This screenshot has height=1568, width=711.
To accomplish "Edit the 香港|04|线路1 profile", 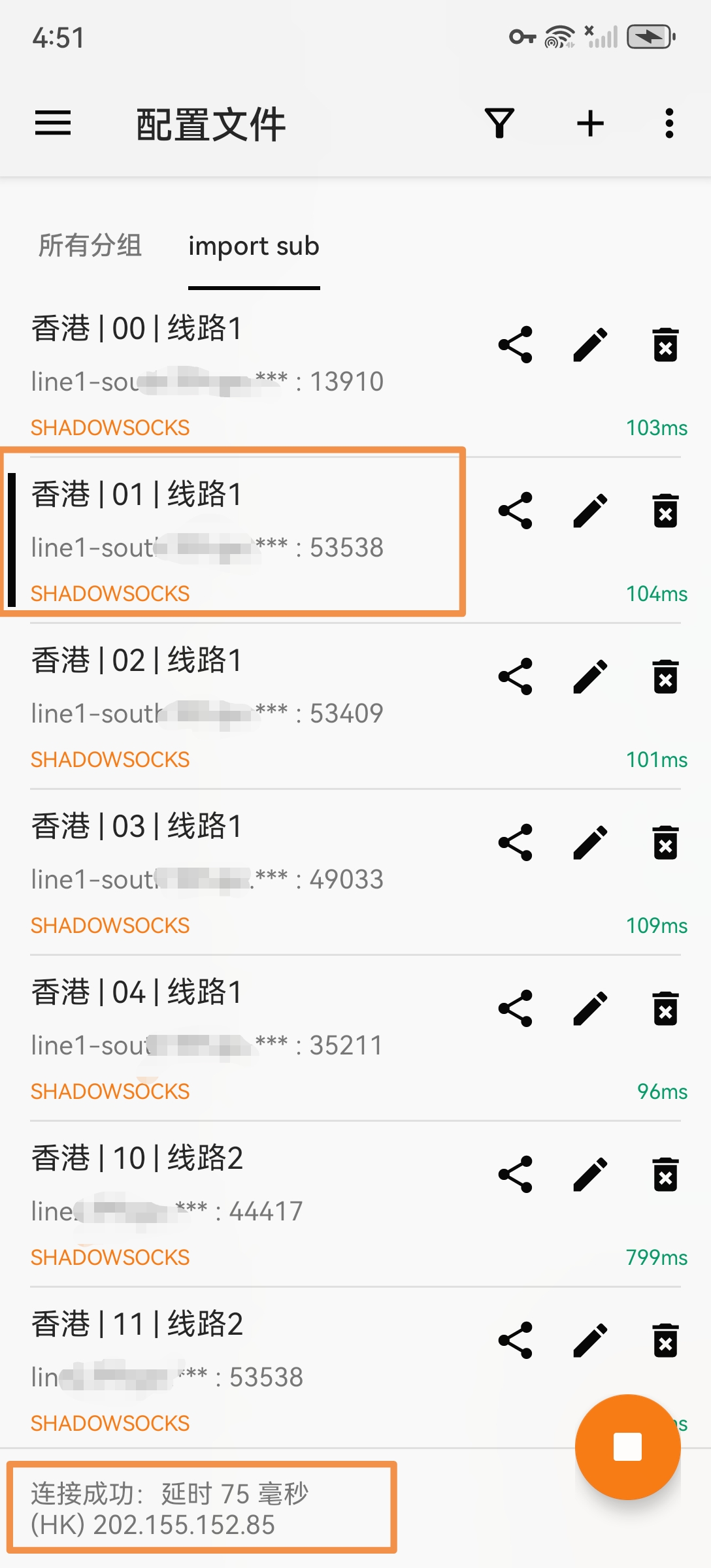I will tap(589, 1009).
